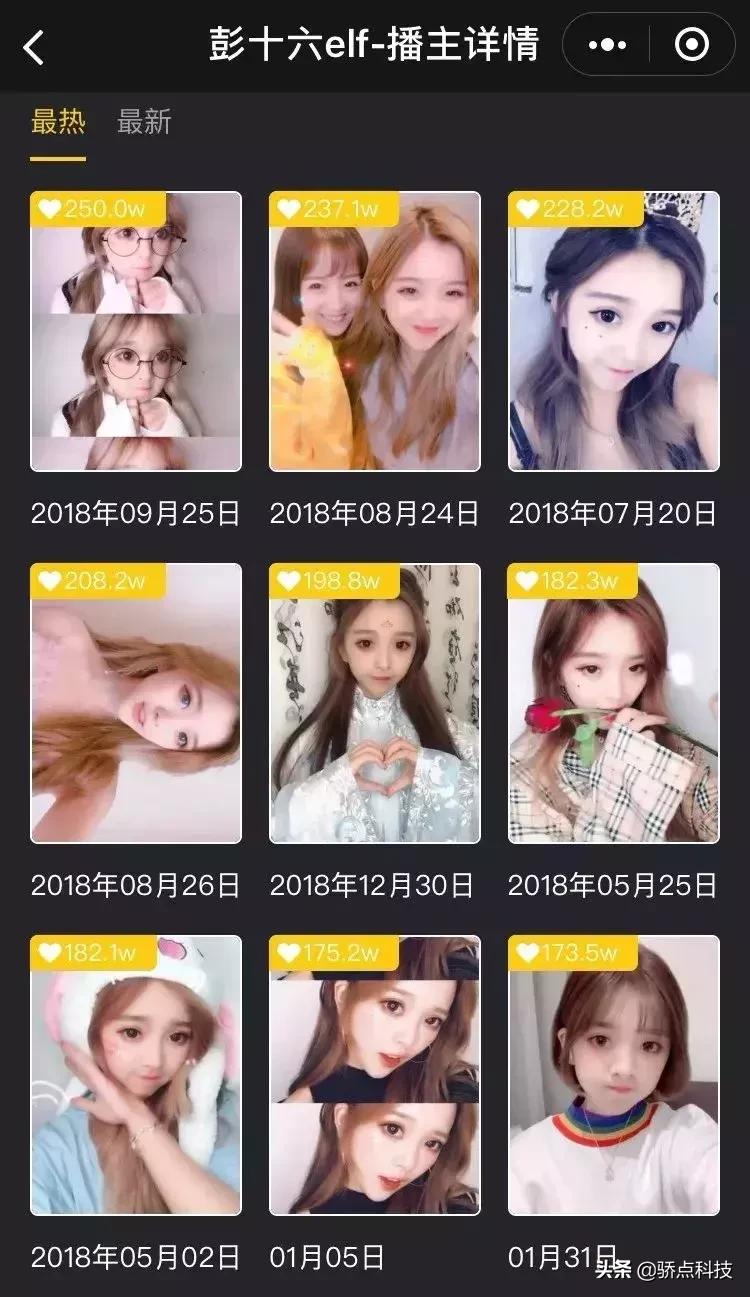Go back using the arrow
750x1297 pixels.
[x=34, y=46]
